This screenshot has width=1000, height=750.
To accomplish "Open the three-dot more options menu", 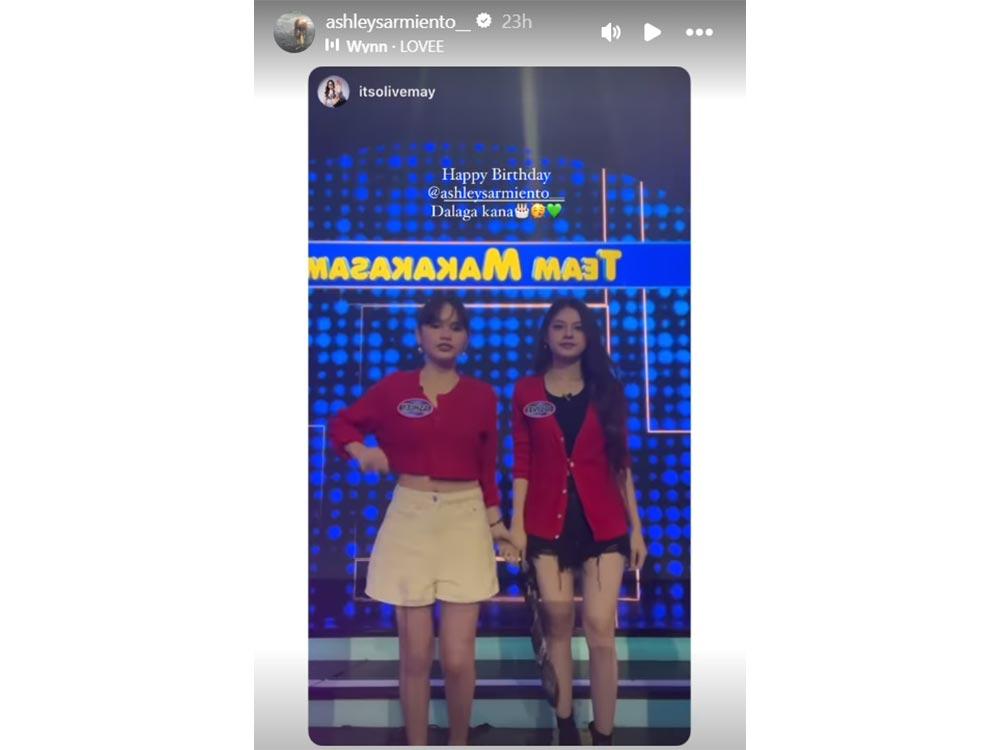I will pos(699,32).
